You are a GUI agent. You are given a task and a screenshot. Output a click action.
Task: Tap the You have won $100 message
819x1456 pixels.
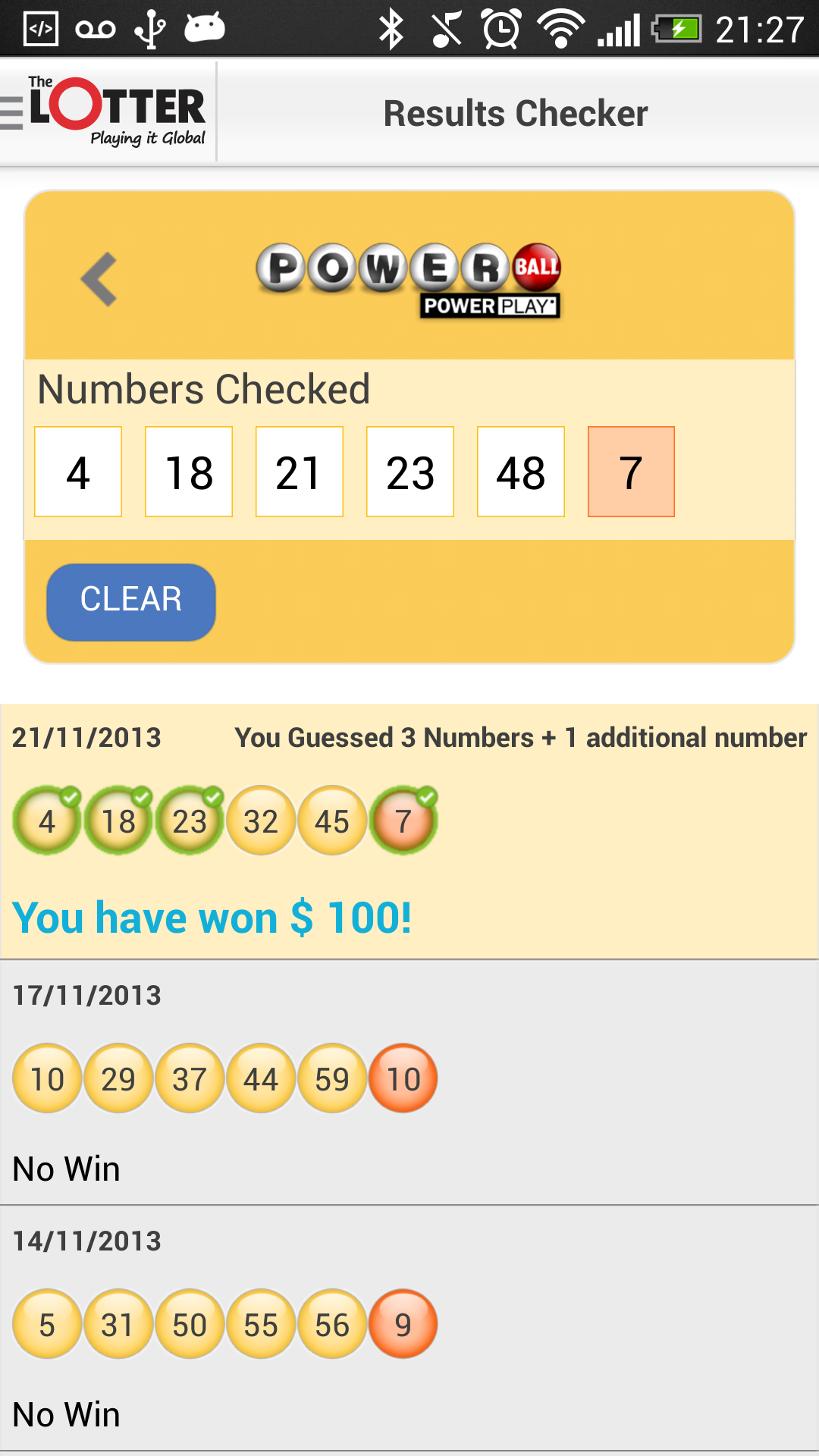click(x=212, y=917)
